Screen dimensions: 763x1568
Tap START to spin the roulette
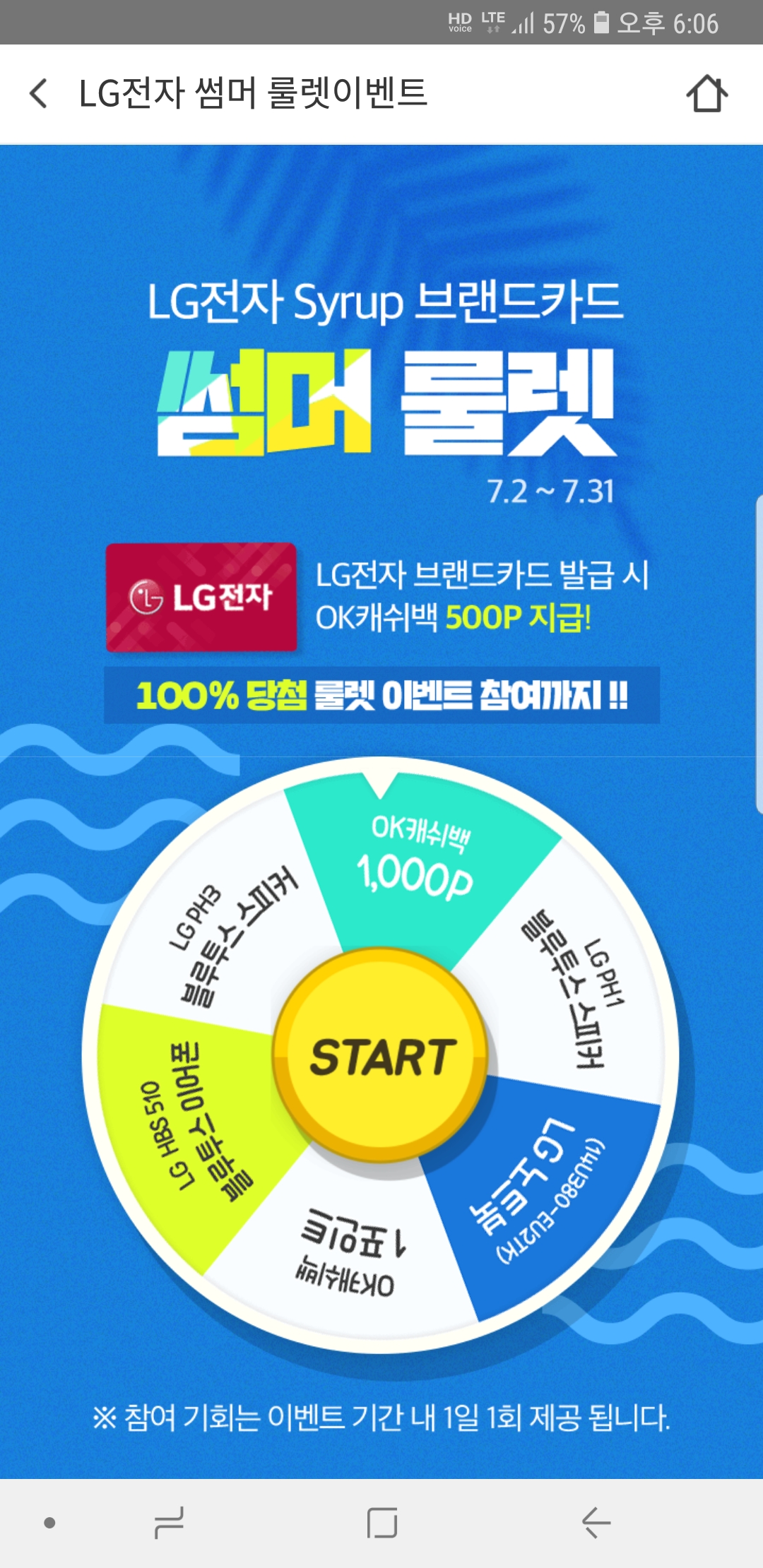(x=381, y=1057)
